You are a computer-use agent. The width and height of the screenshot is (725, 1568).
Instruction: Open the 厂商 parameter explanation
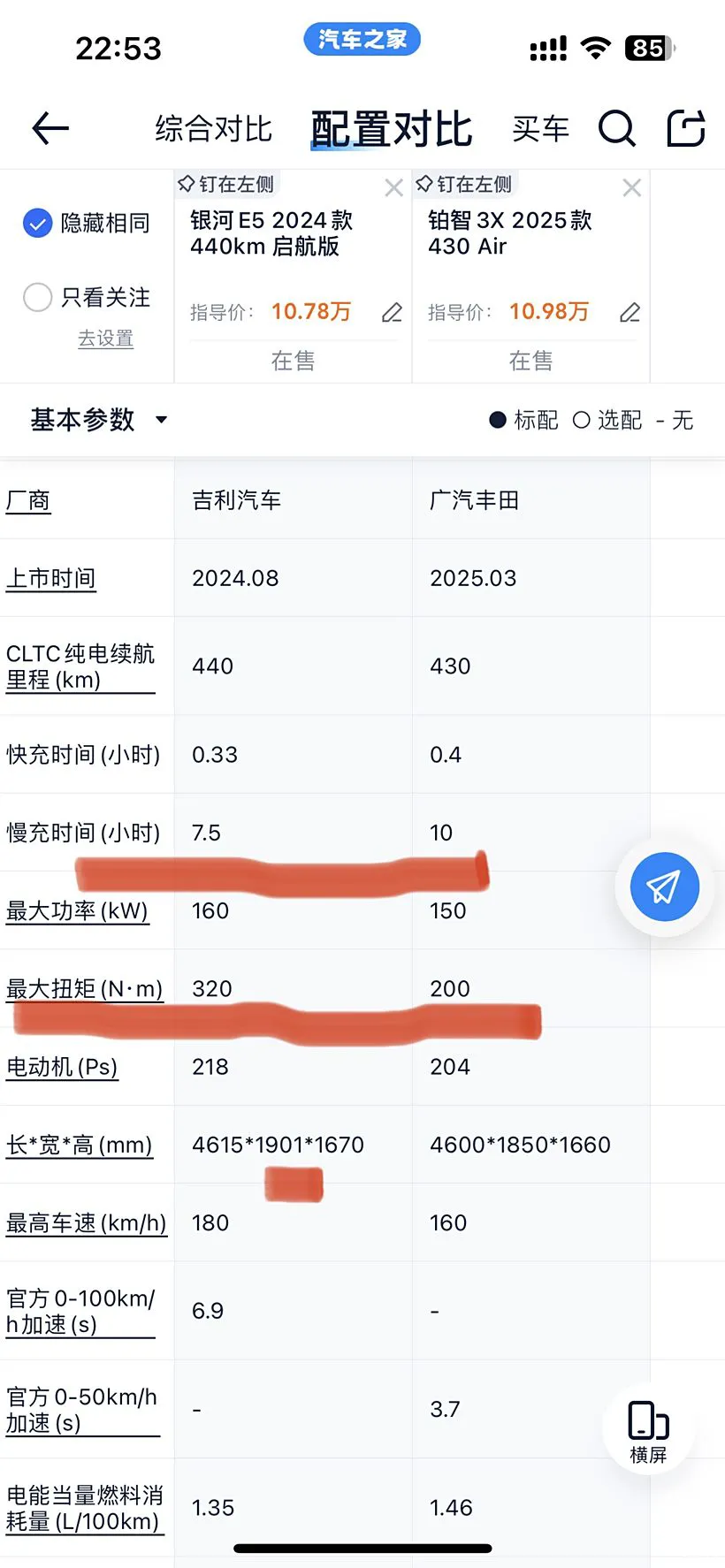[28, 501]
